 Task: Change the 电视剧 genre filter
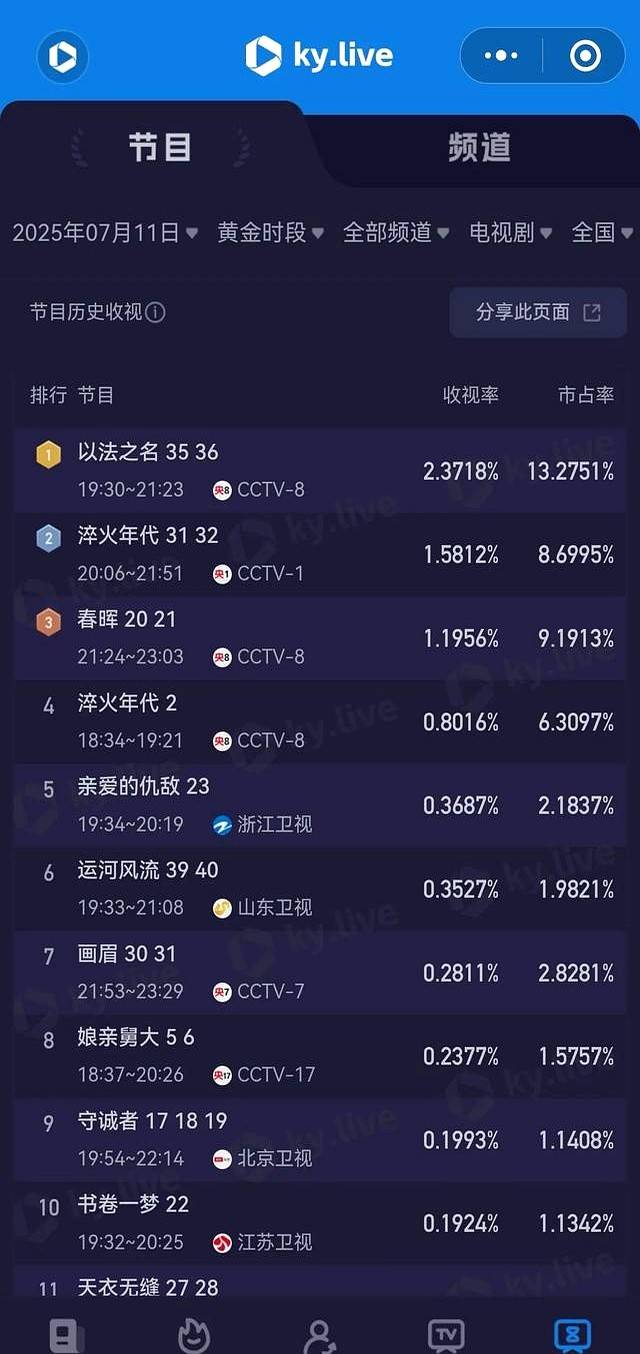click(510, 233)
